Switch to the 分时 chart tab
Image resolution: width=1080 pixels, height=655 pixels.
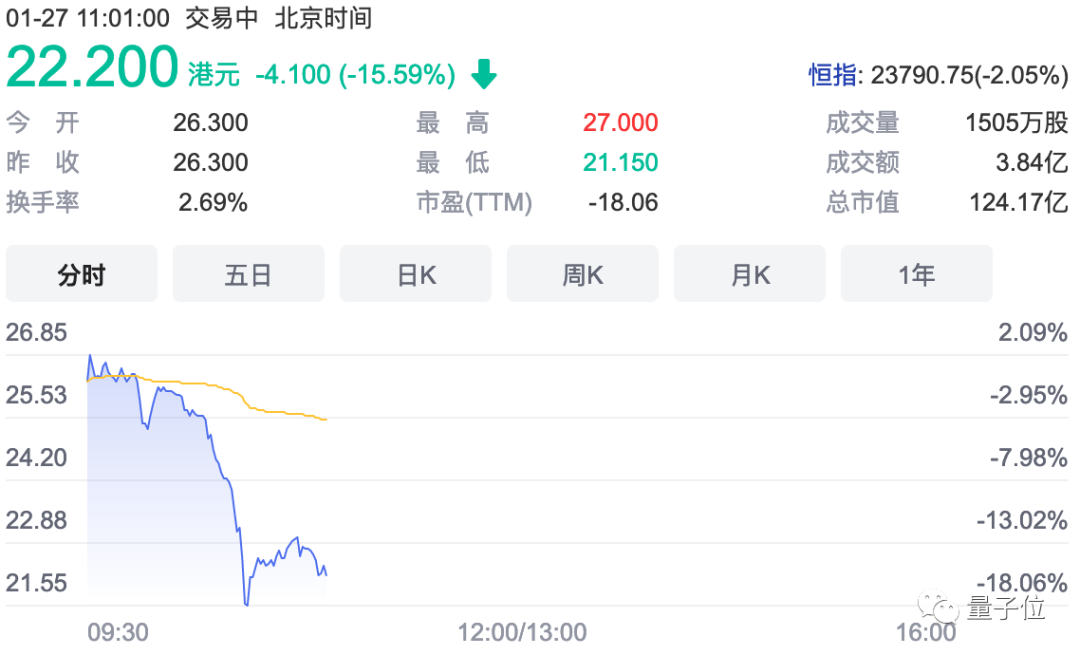[x=82, y=274]
